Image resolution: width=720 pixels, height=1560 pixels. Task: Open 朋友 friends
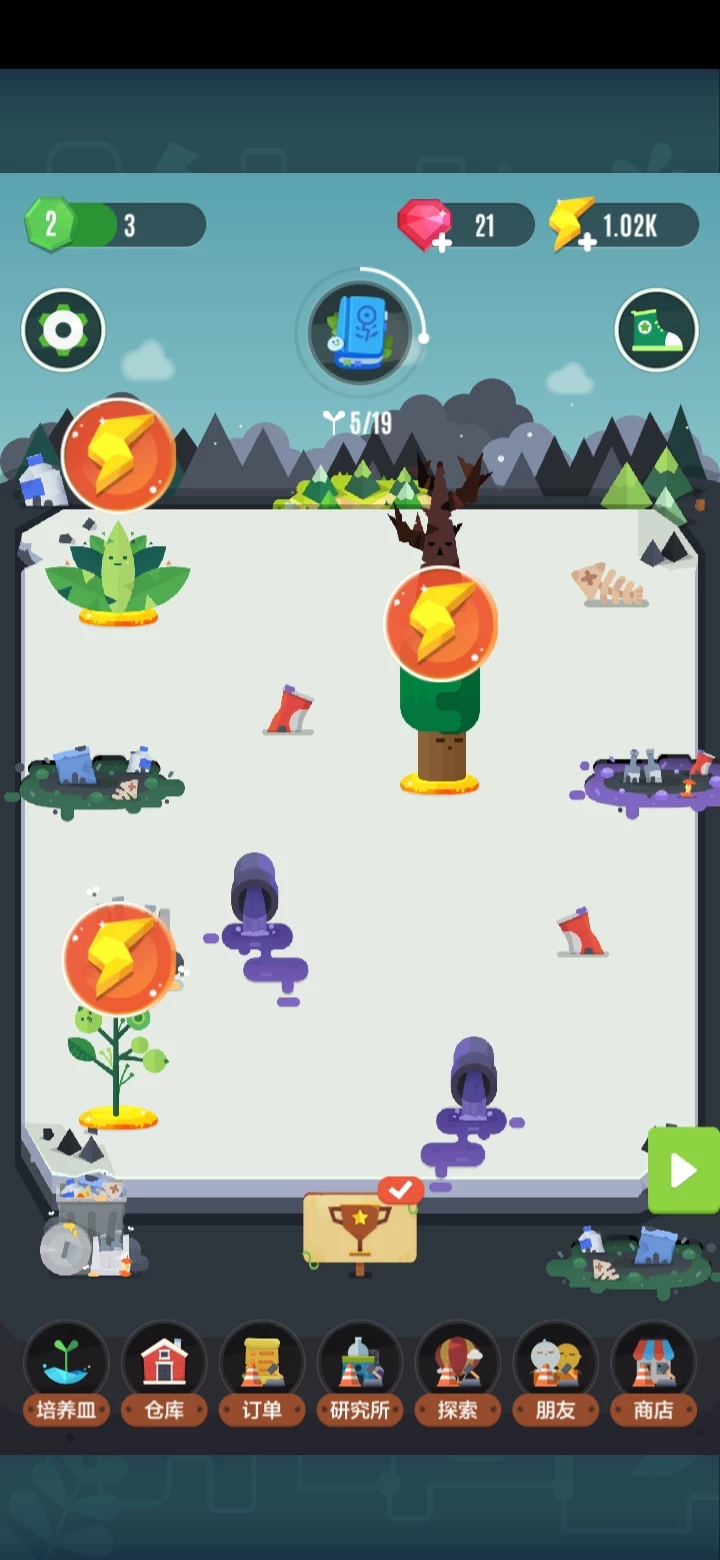coord(555,1372)
